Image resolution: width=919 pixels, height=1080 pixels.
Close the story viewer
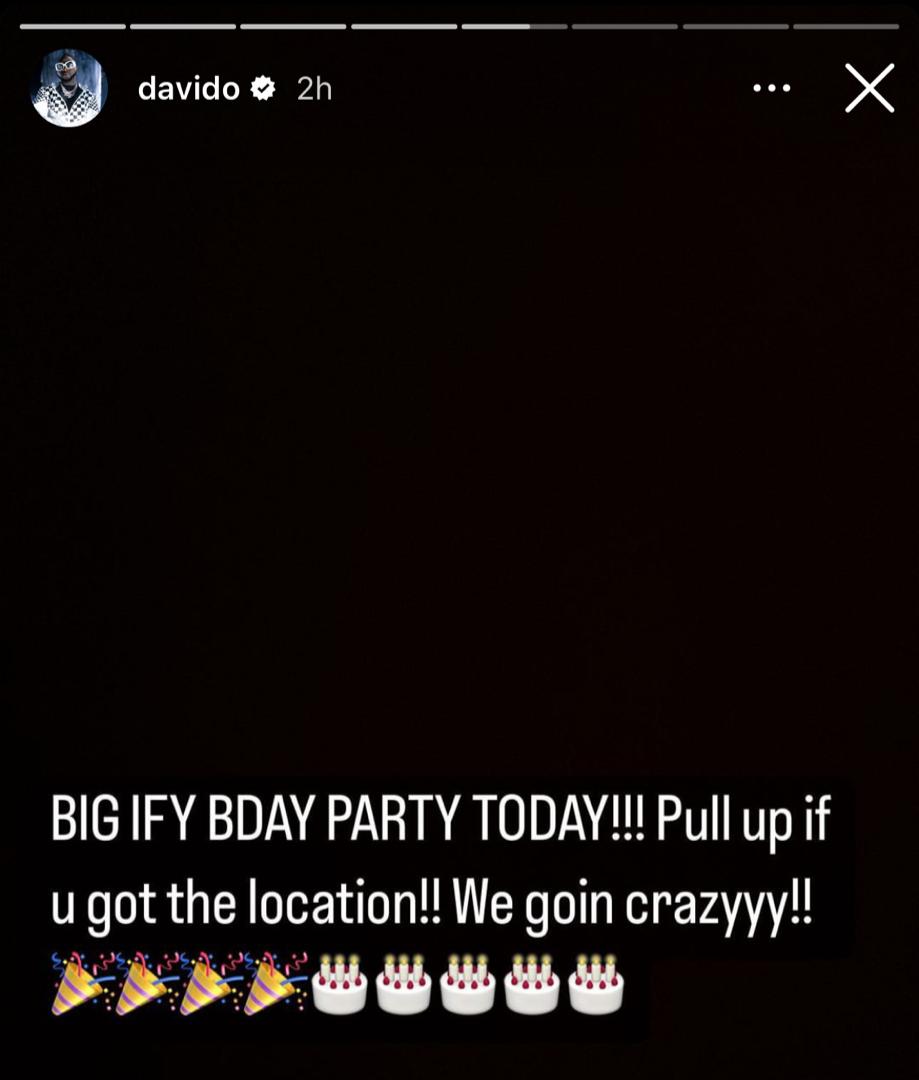pyautogui.click(x=868, y=89)
